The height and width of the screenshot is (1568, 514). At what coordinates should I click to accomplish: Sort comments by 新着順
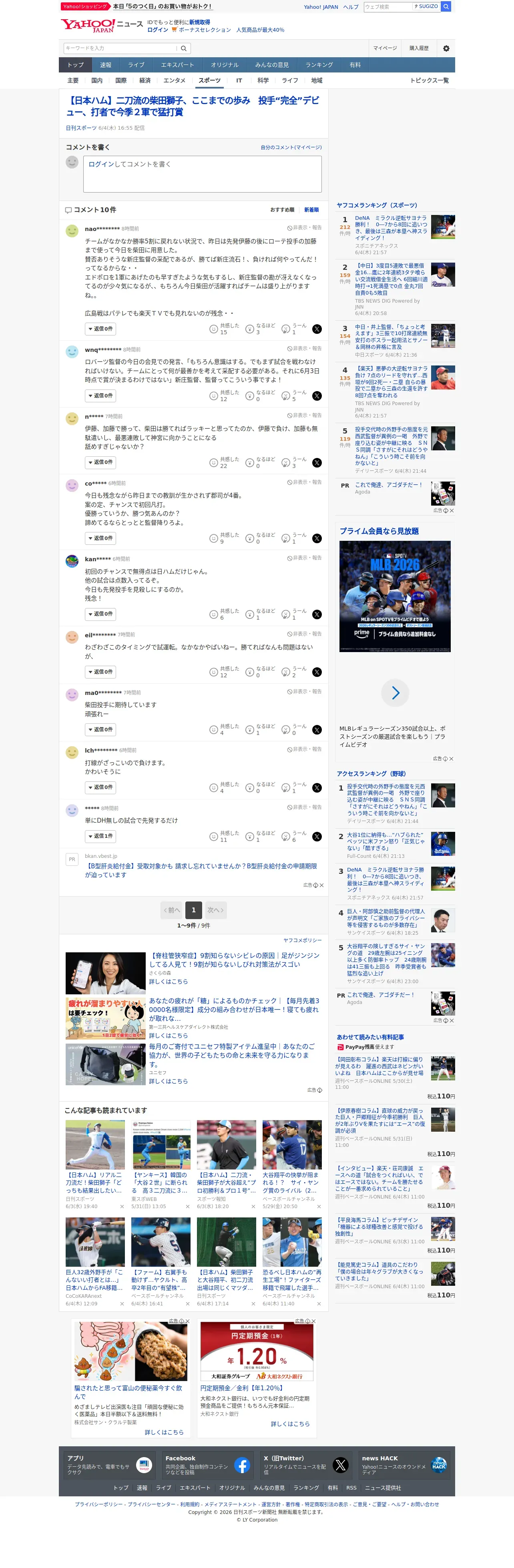[311, 210]
